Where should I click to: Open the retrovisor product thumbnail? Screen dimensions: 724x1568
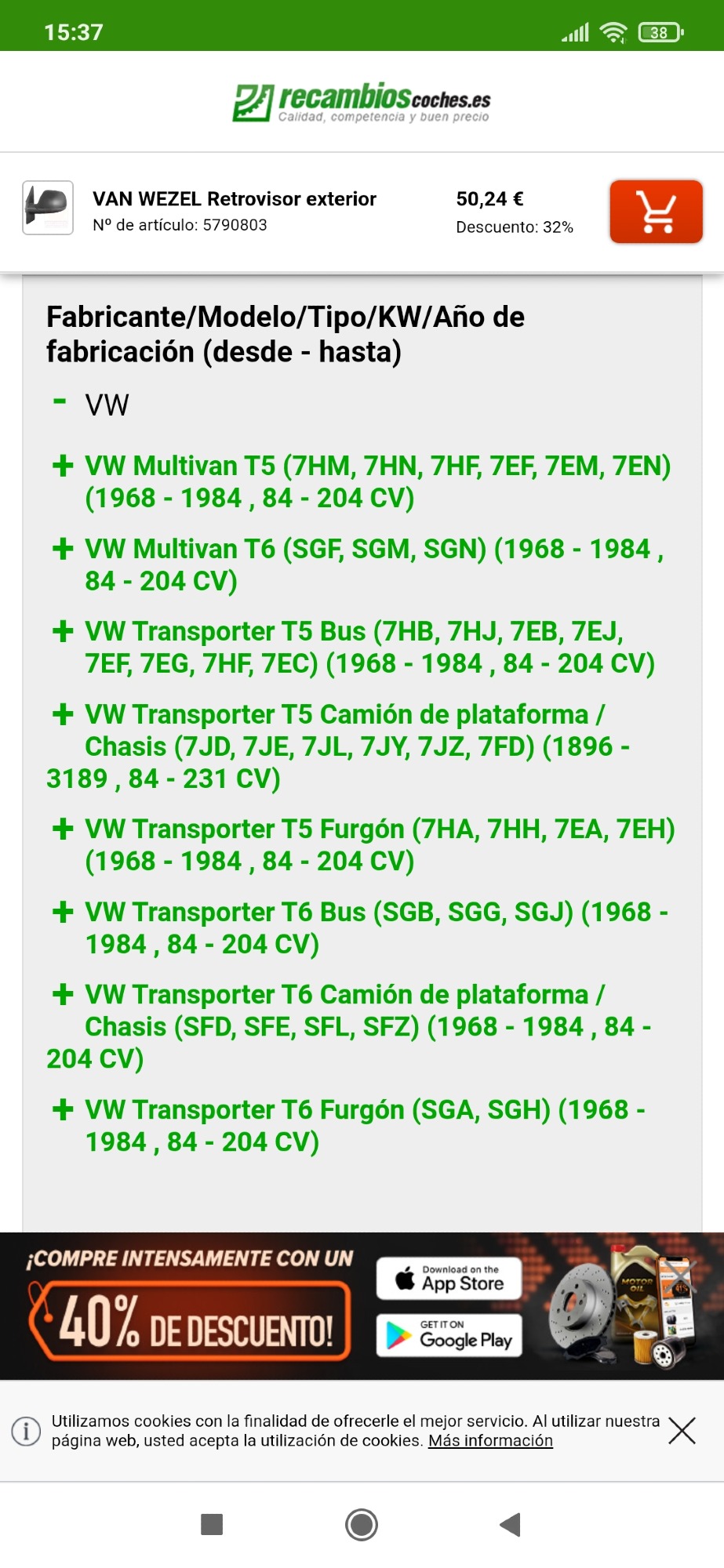48,208
